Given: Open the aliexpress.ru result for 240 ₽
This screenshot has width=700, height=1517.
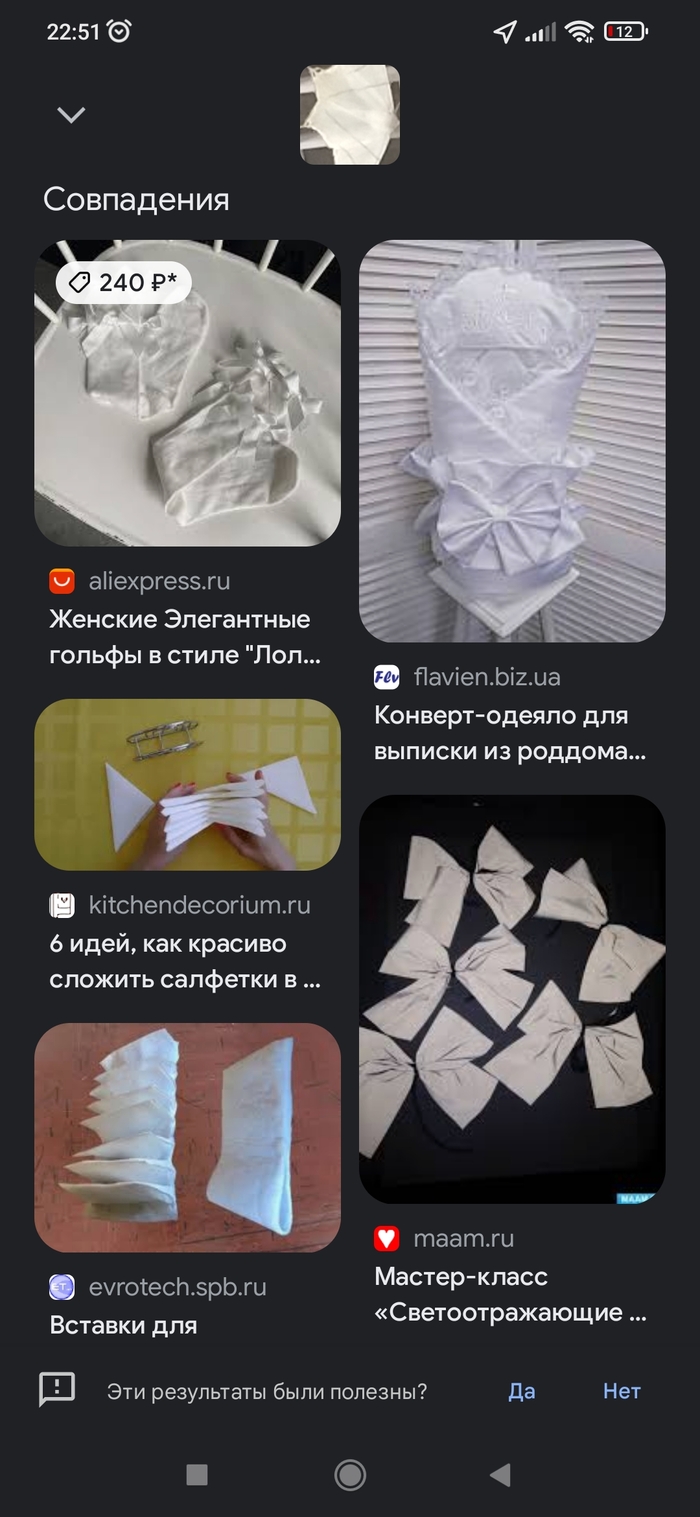Looking at the screenshot, I should (187, 393).
